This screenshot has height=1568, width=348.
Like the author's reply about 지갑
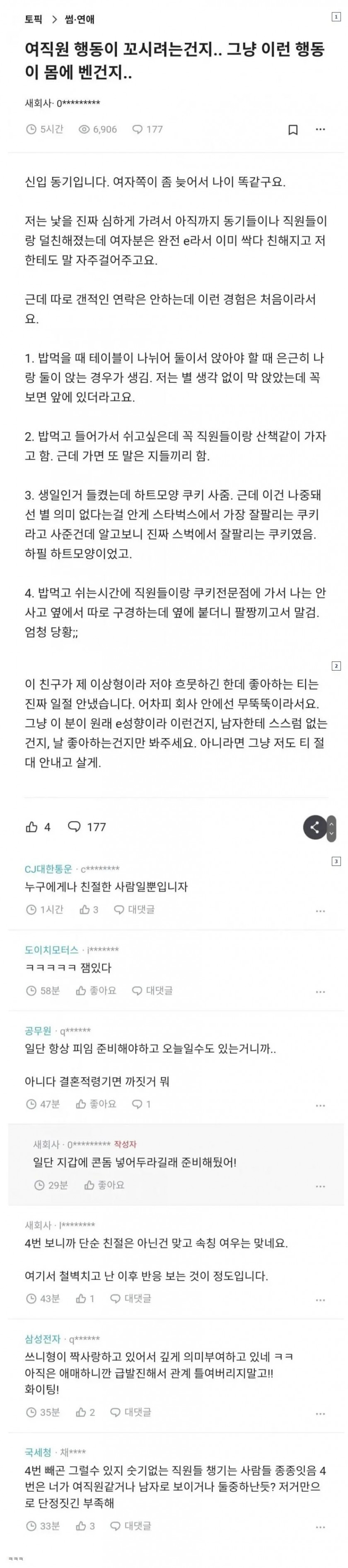(104, 1185)
